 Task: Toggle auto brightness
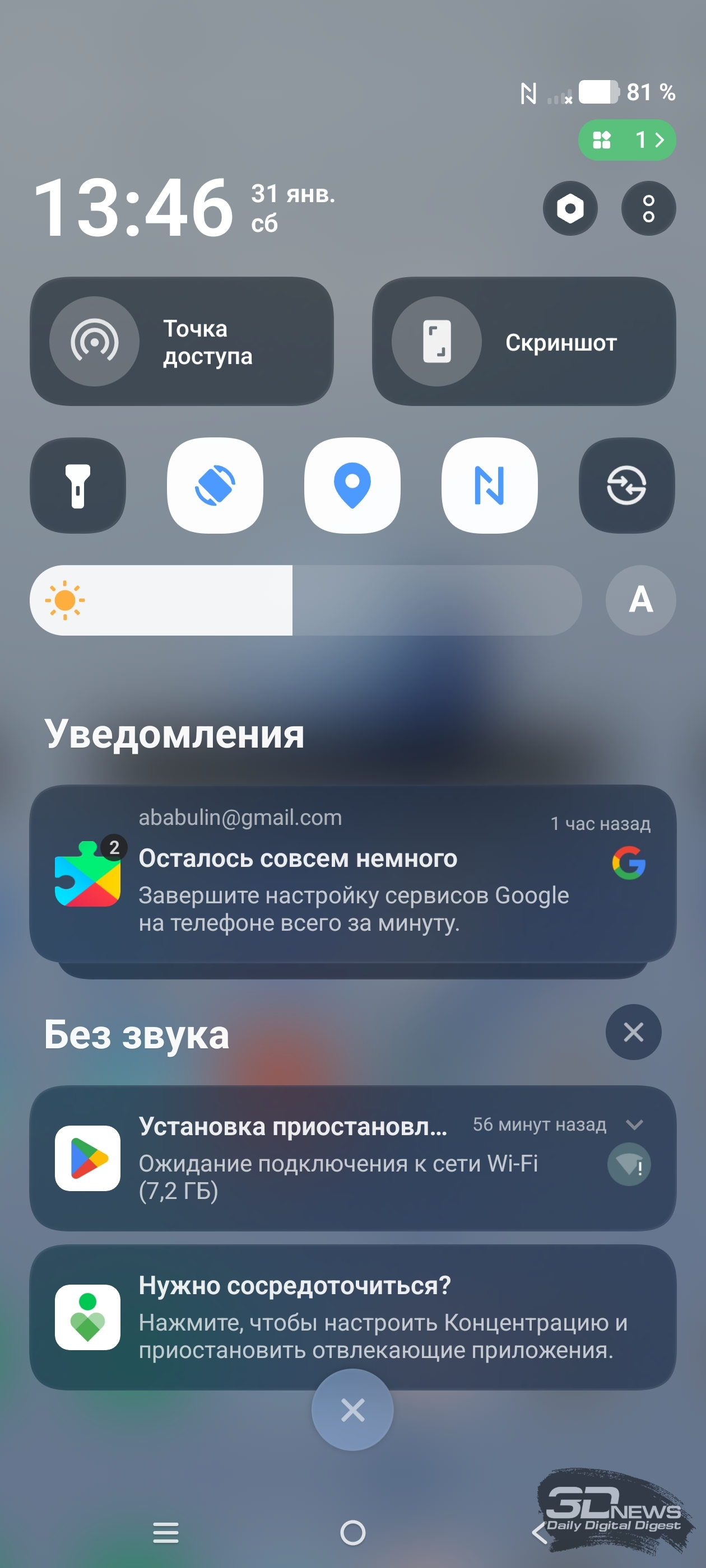click(x=640, y=600)
